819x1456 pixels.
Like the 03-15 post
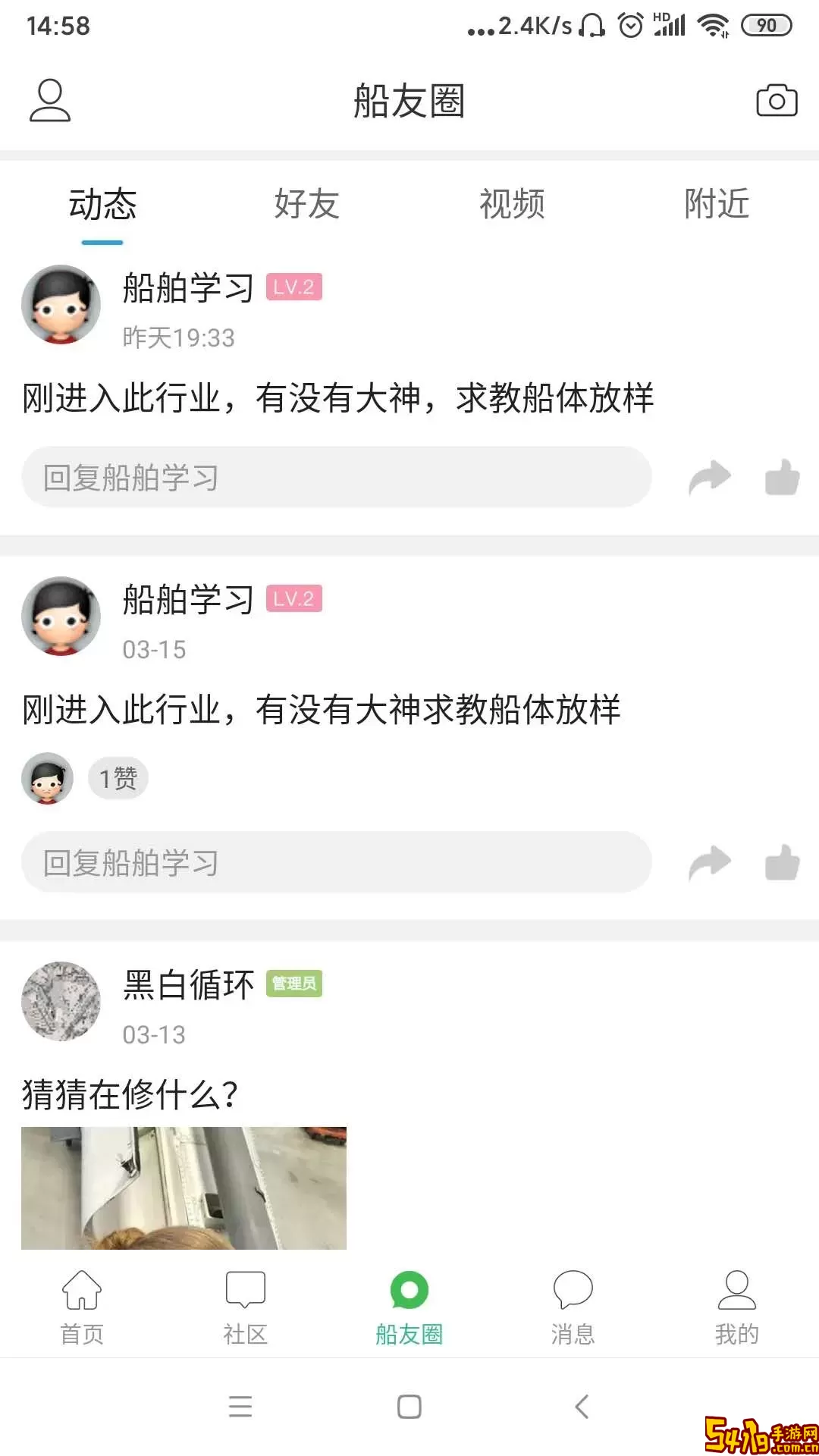(x=783, y=862)
